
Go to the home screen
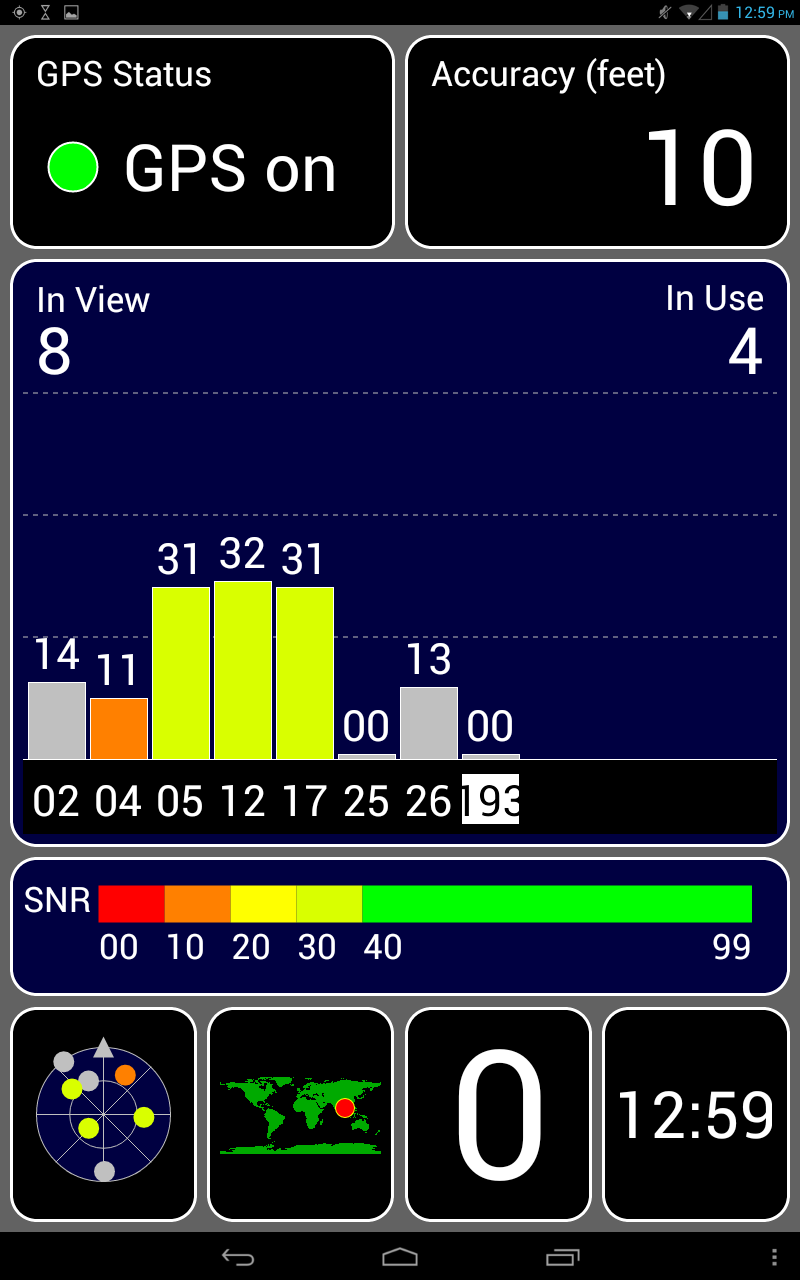point(400,1257)
